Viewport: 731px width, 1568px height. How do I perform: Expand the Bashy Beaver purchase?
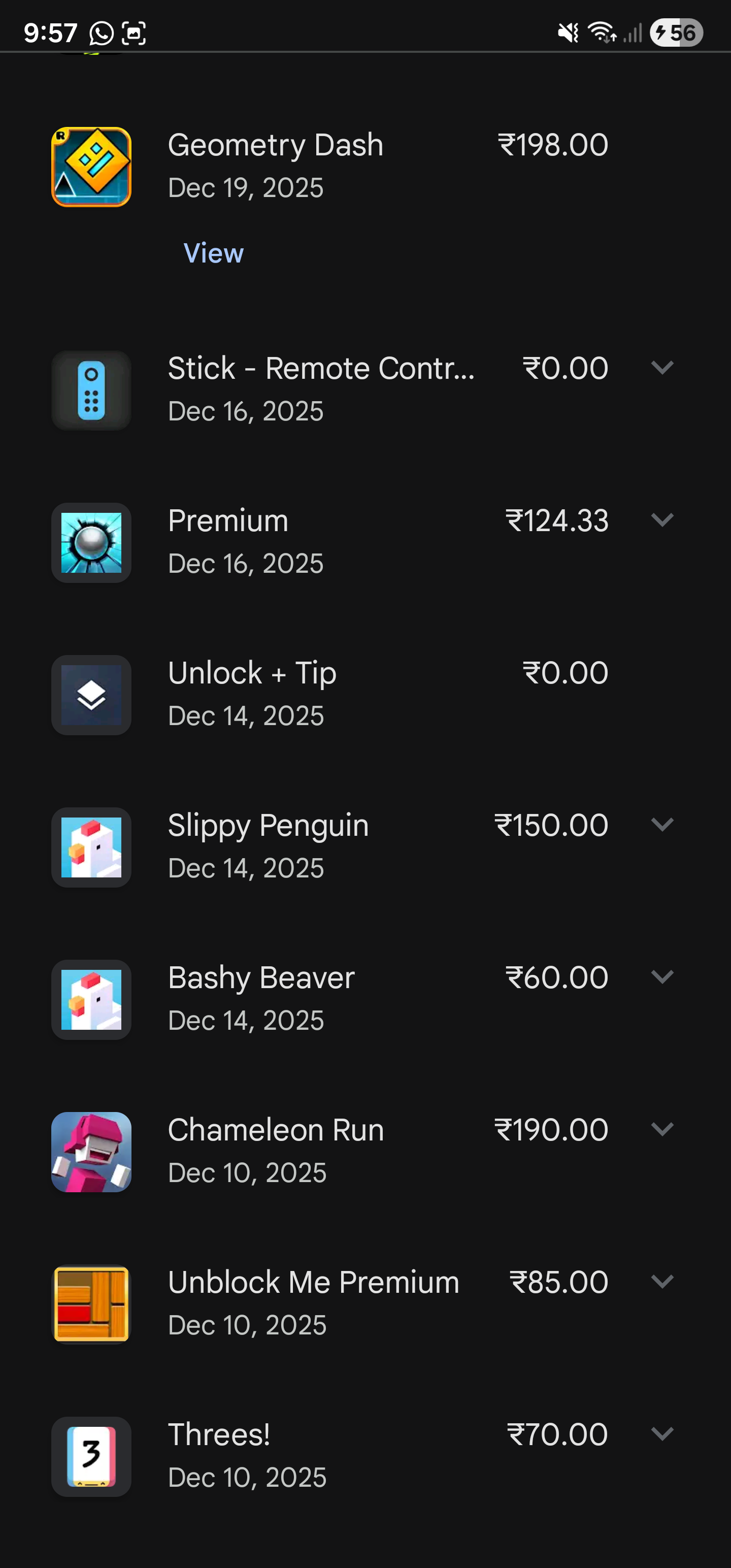(x=661, y=976)
